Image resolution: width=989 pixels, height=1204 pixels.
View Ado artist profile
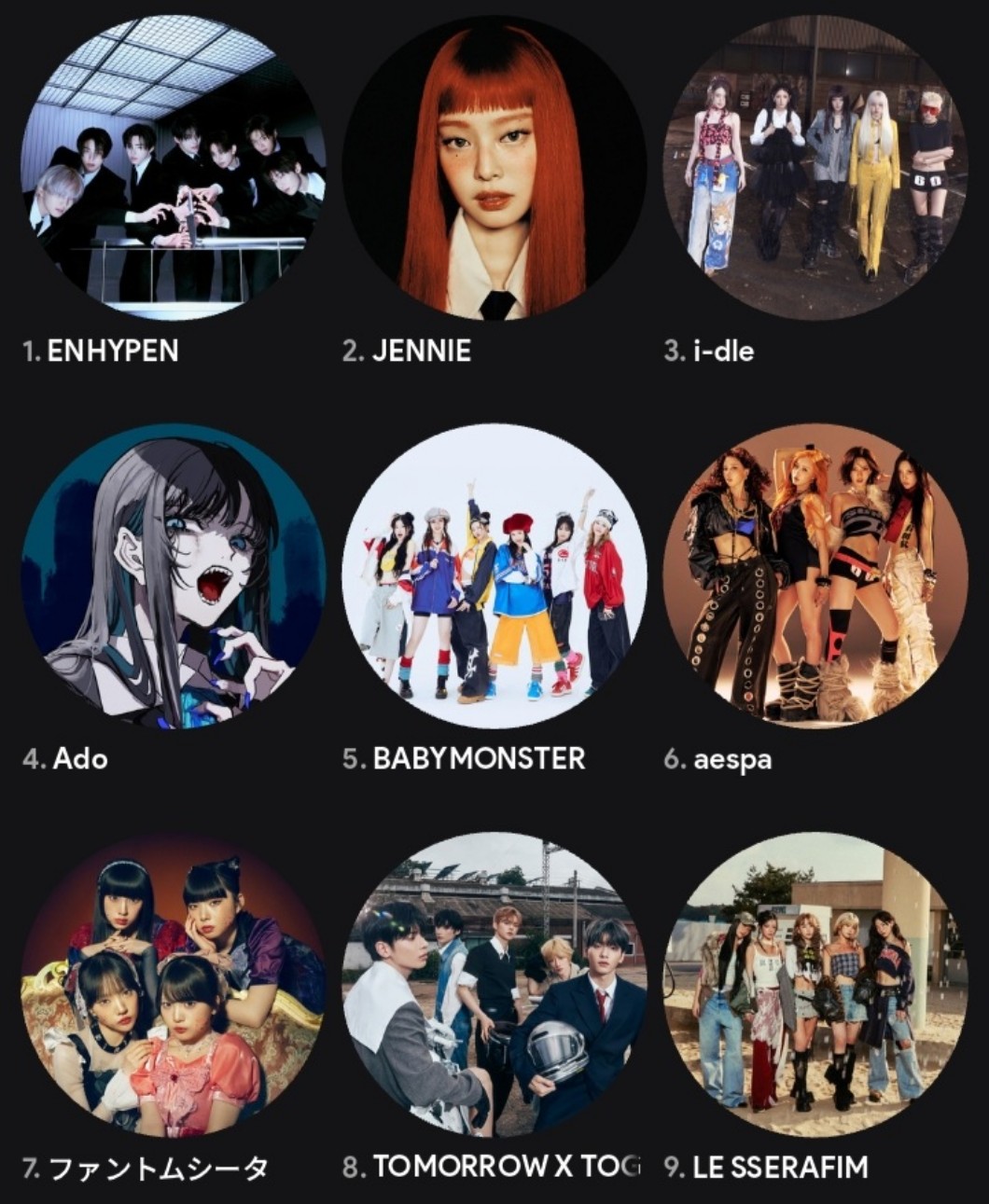click(174, 576)
